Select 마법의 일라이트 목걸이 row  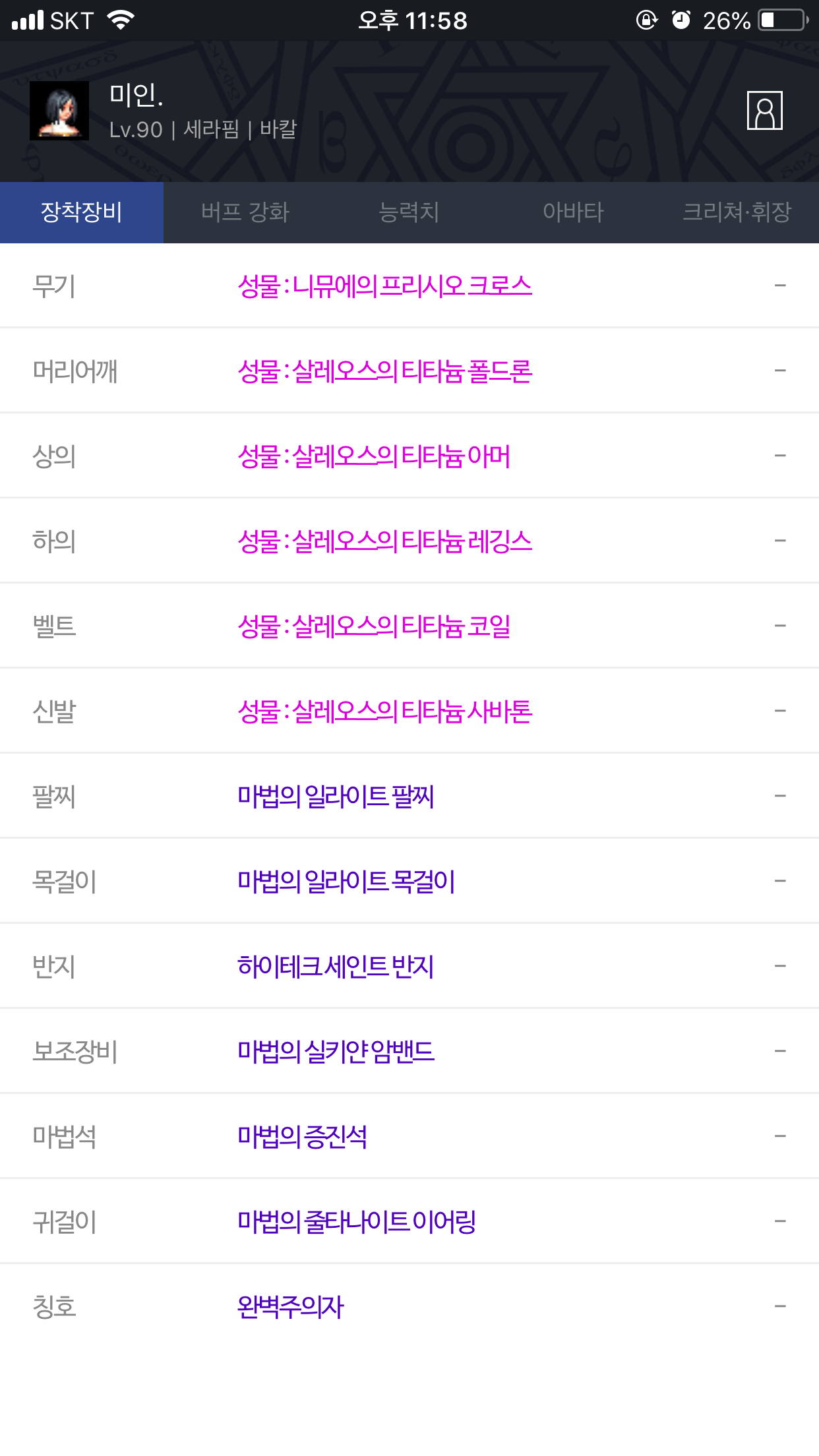coord(409,881)
